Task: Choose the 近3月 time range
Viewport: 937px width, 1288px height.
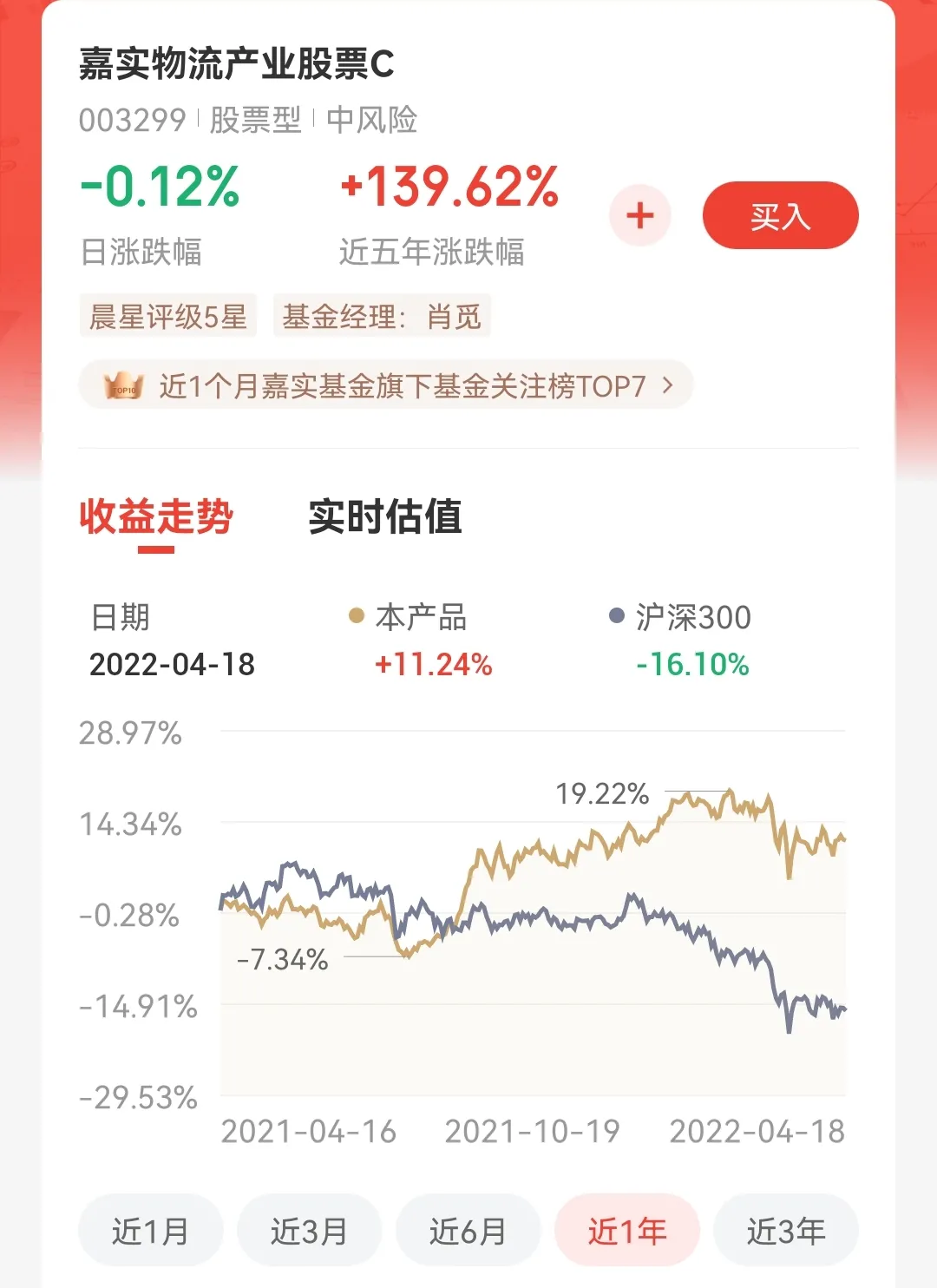Action: click(309, 1231)
